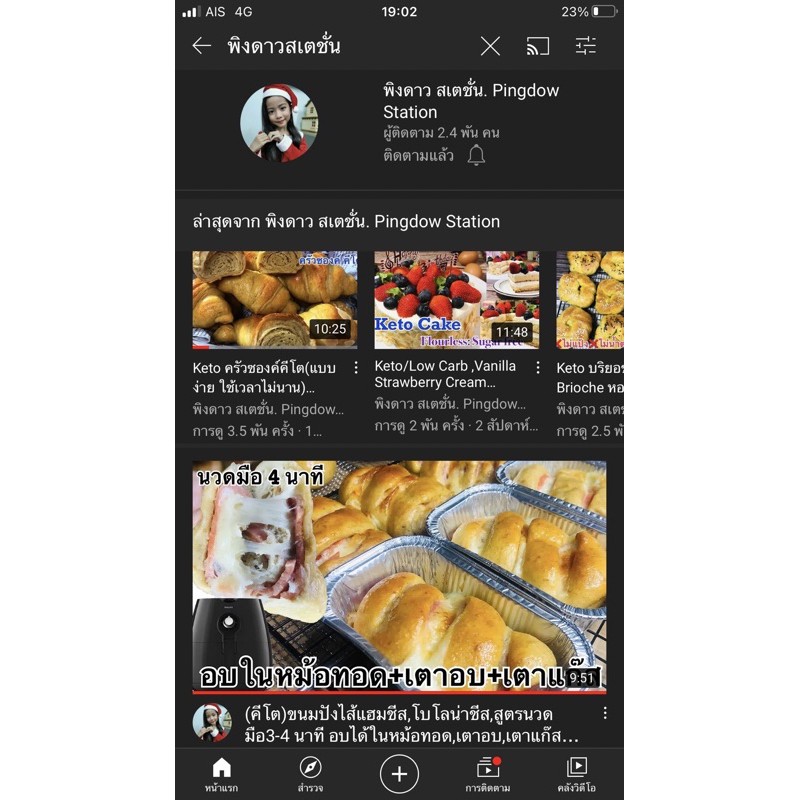Open the Pingdow Station channel
This screenshot has width=800, height=800.
399,122
